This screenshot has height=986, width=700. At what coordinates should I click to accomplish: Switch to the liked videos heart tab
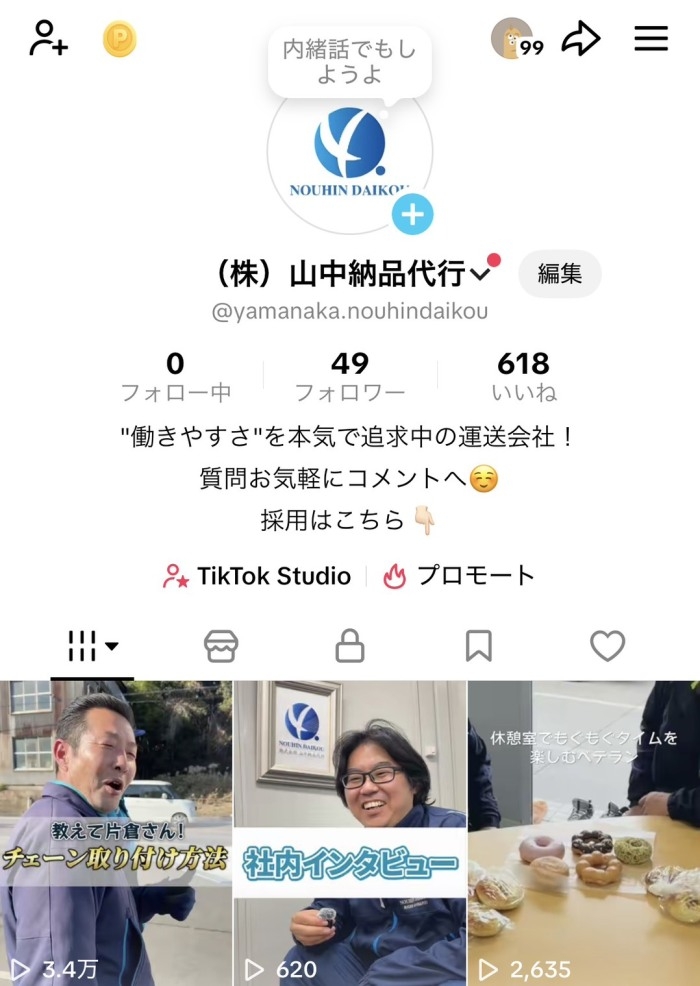click(x=607, y=647)
